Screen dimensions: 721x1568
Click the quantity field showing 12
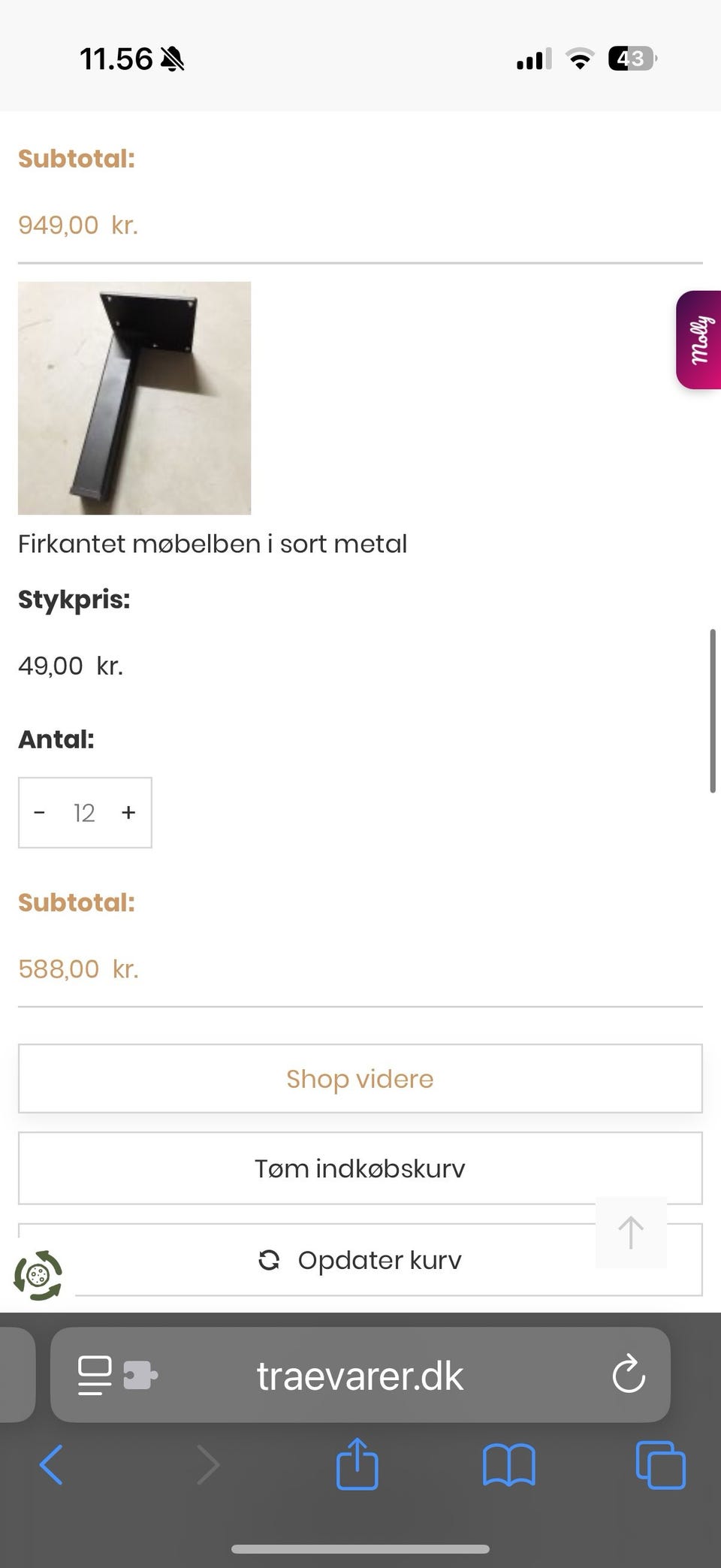coord(83,813)
